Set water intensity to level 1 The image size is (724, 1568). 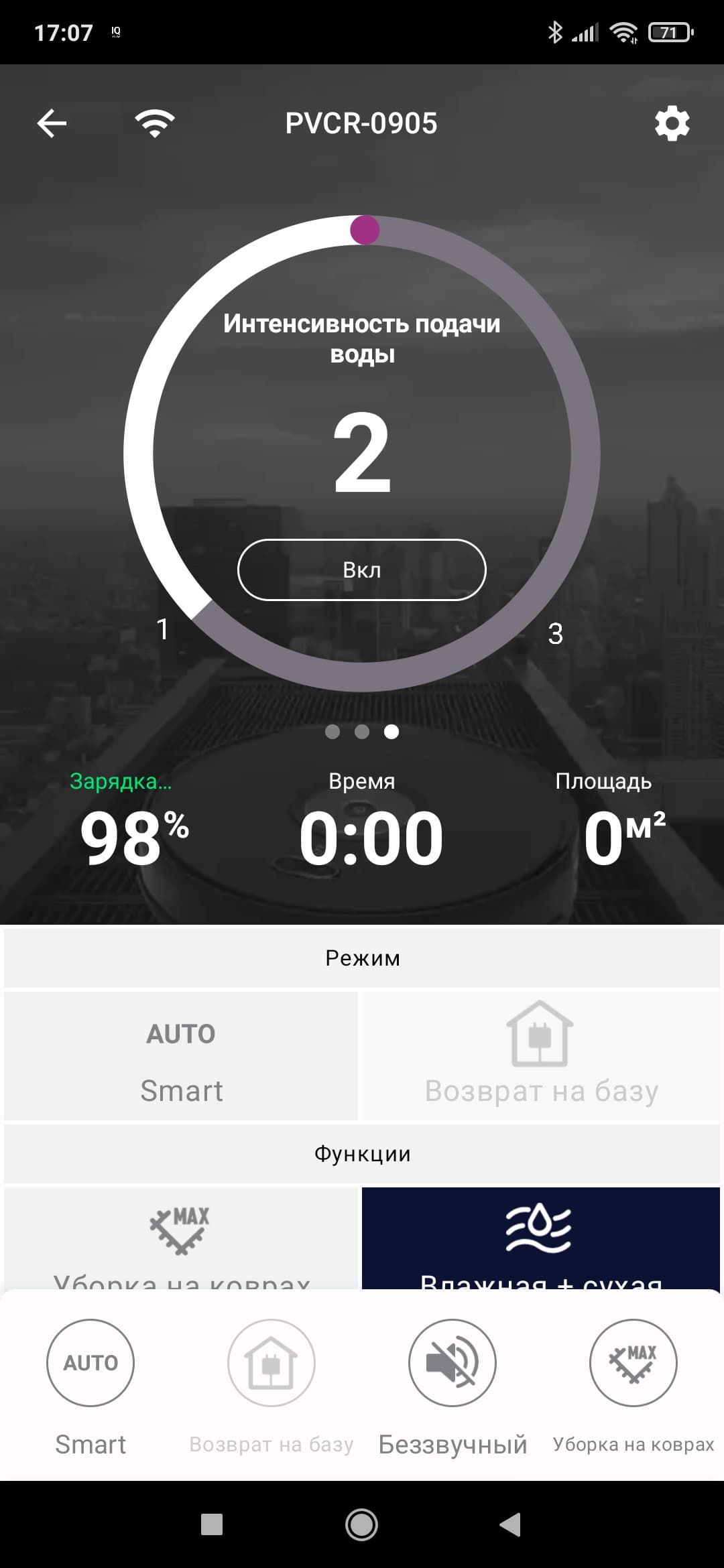pyautogui.click(x=162, y=629)
